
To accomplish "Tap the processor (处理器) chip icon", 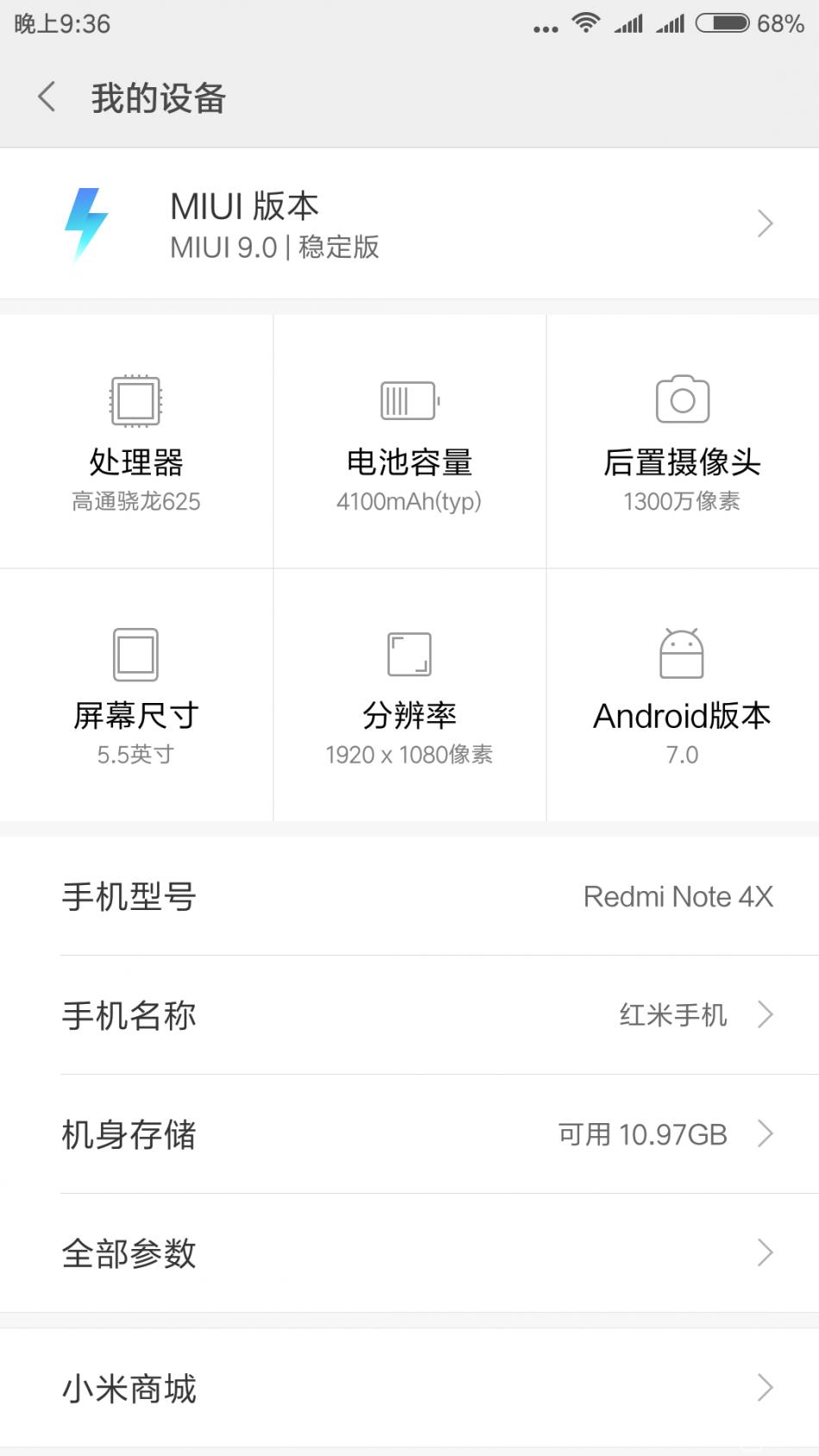I will [x=136, y=401].
